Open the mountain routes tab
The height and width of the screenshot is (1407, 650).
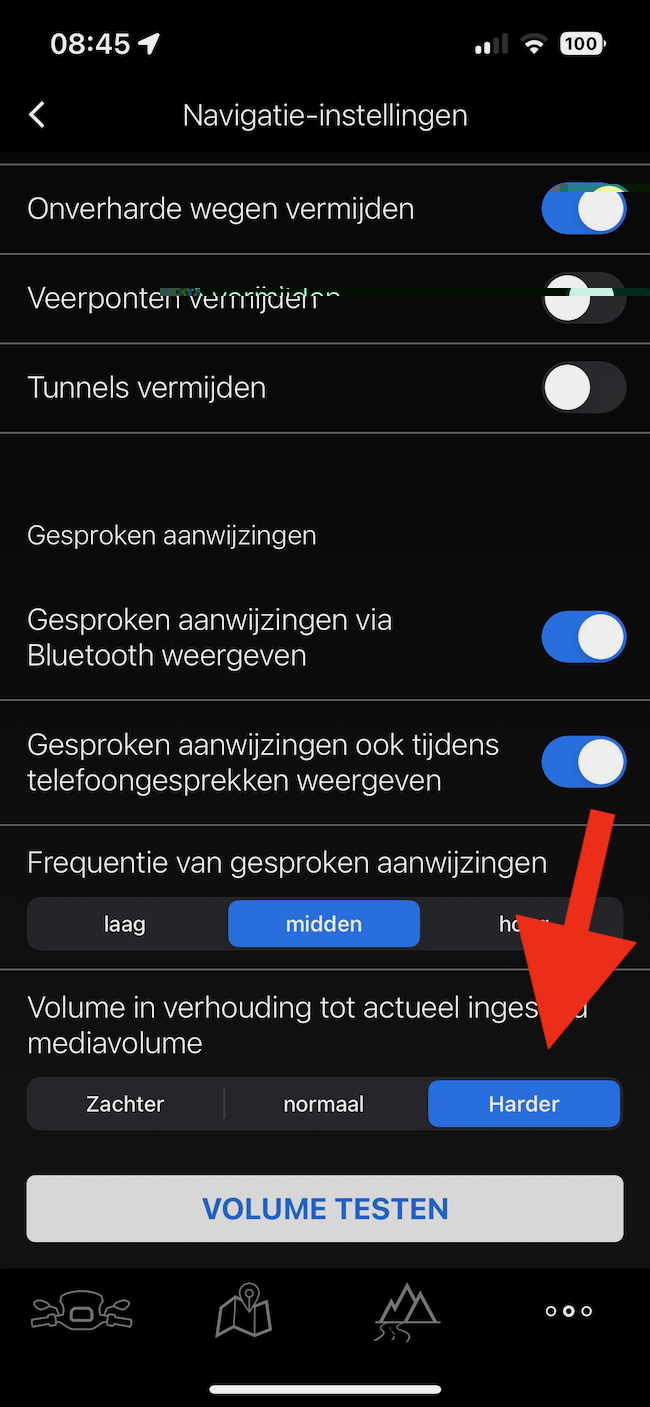406,1310
